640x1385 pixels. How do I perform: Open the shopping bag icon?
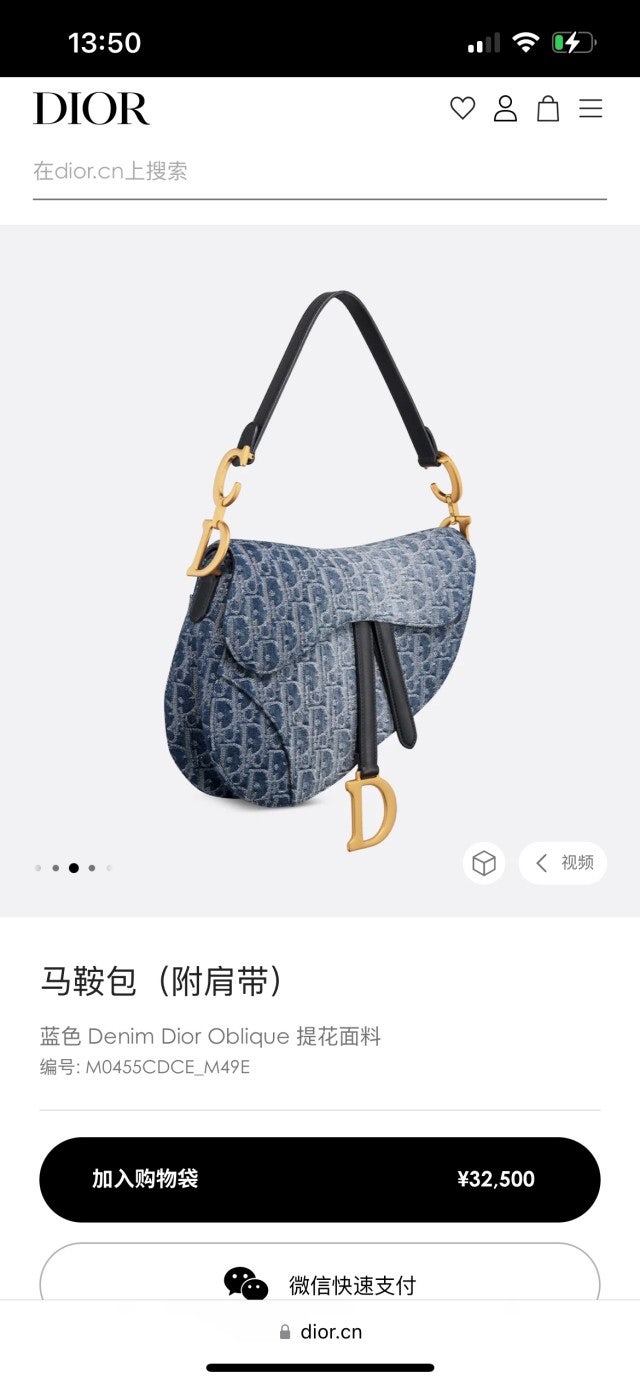coord(548,108)
